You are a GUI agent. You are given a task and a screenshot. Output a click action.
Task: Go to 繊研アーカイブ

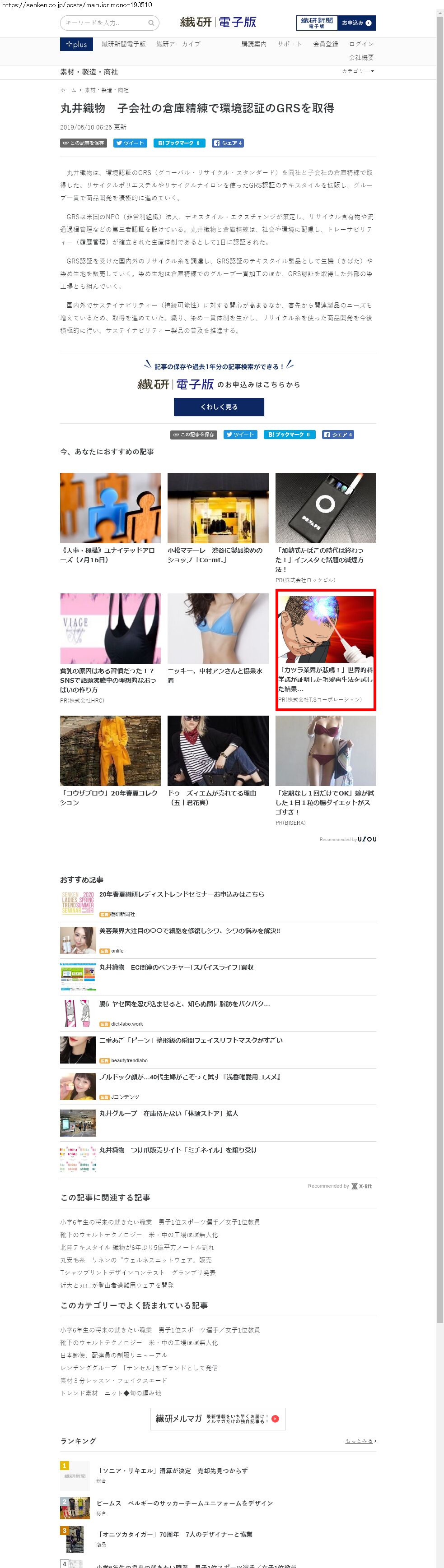tap(178, 44)
